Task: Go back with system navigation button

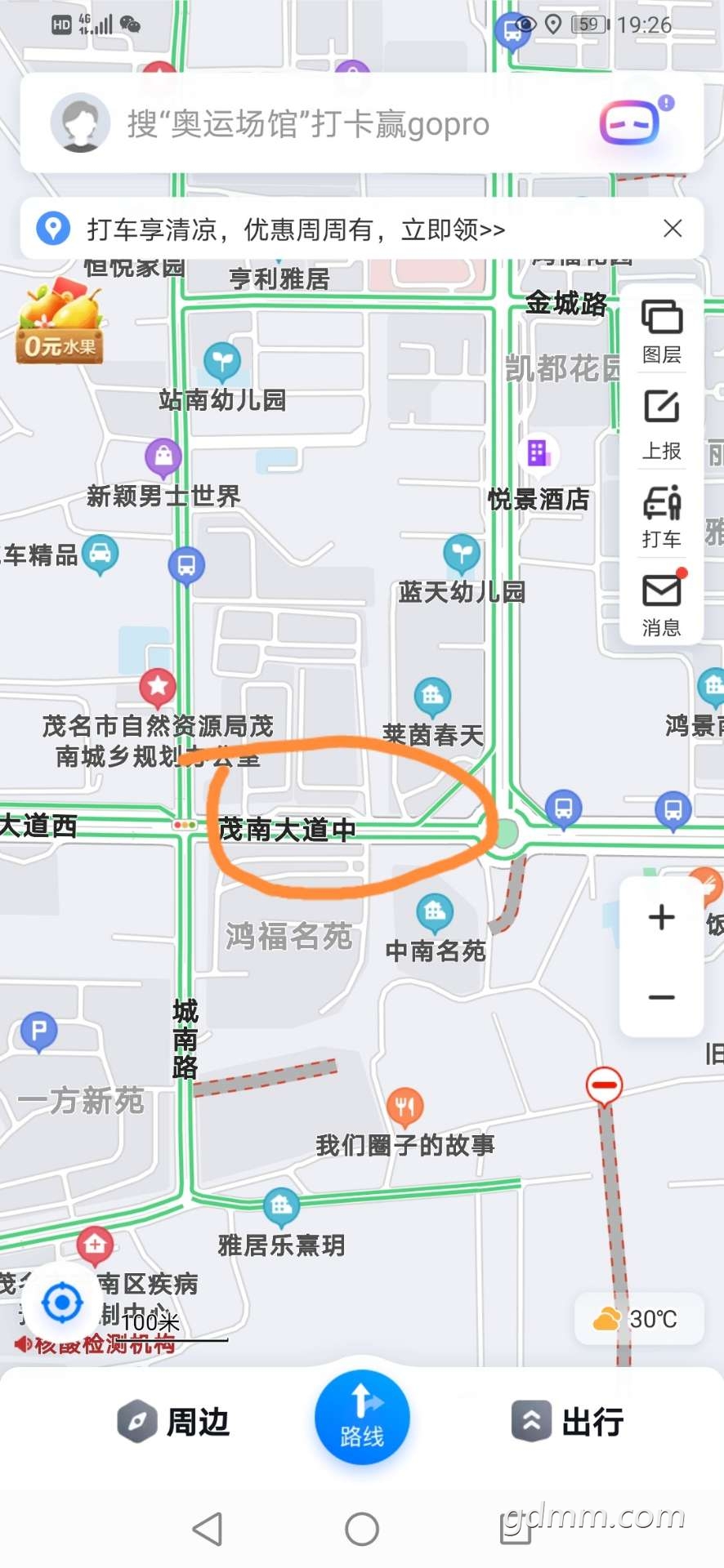Action: coord(208,1529)
